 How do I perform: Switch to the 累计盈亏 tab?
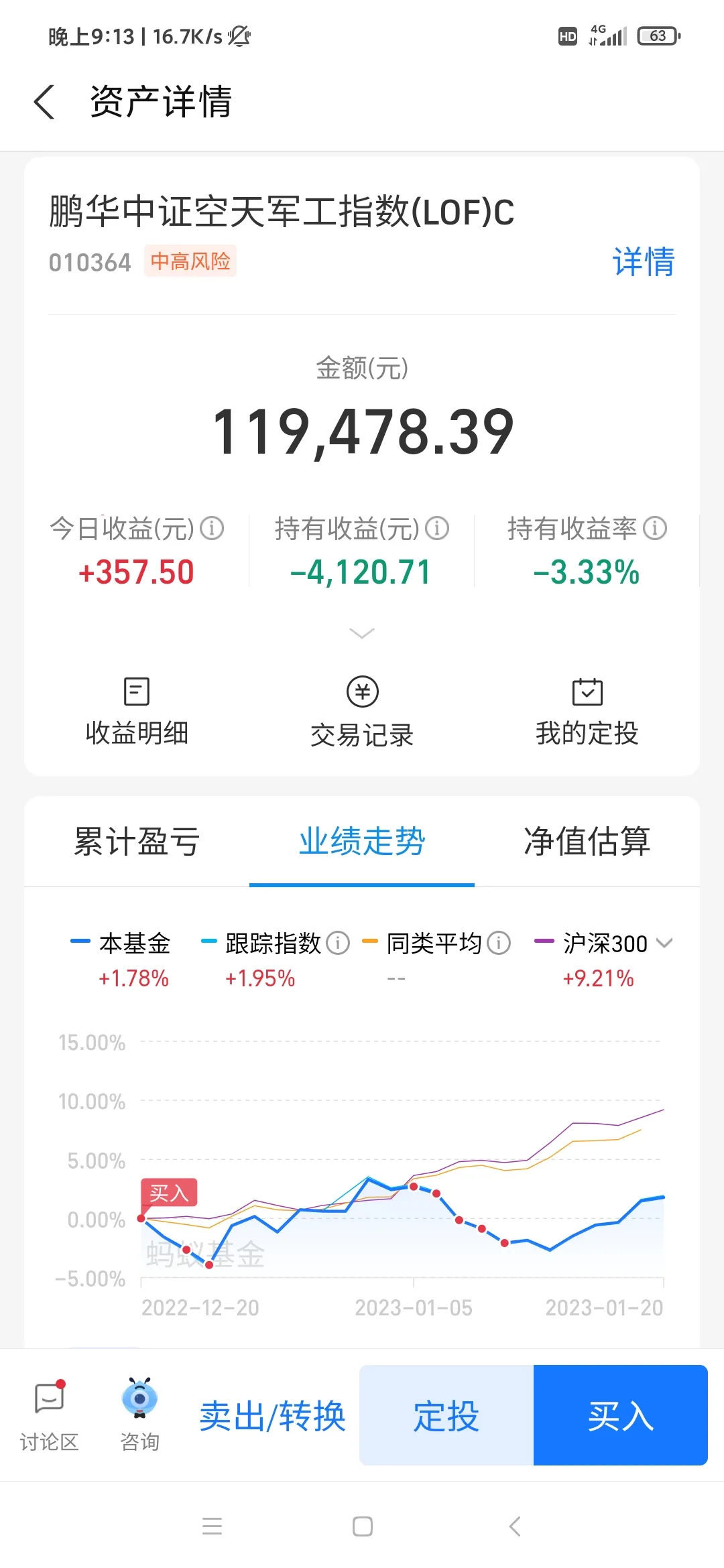coord(137,842)
